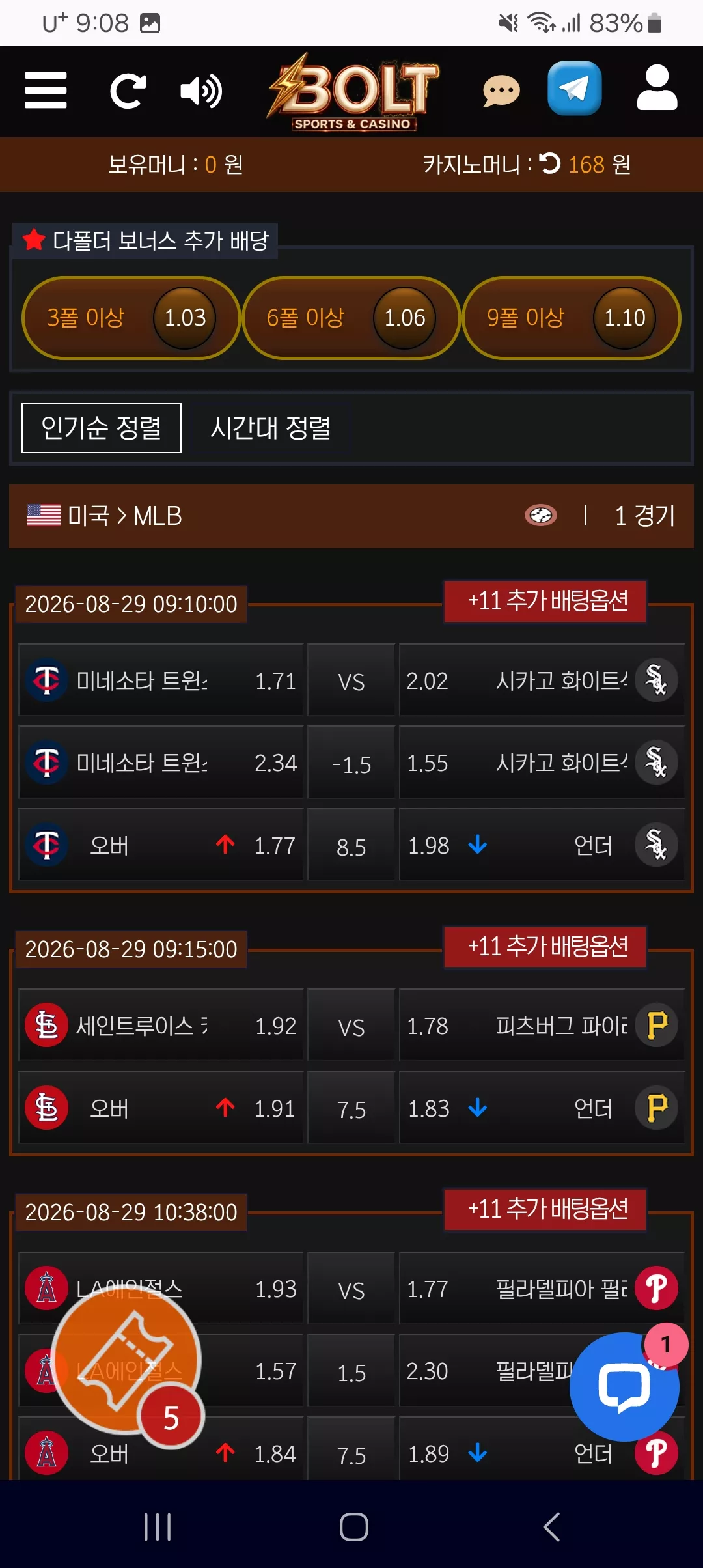Open the user profile icon
The width and height of the screenshot is (703, 1568).
pos(657,88)
